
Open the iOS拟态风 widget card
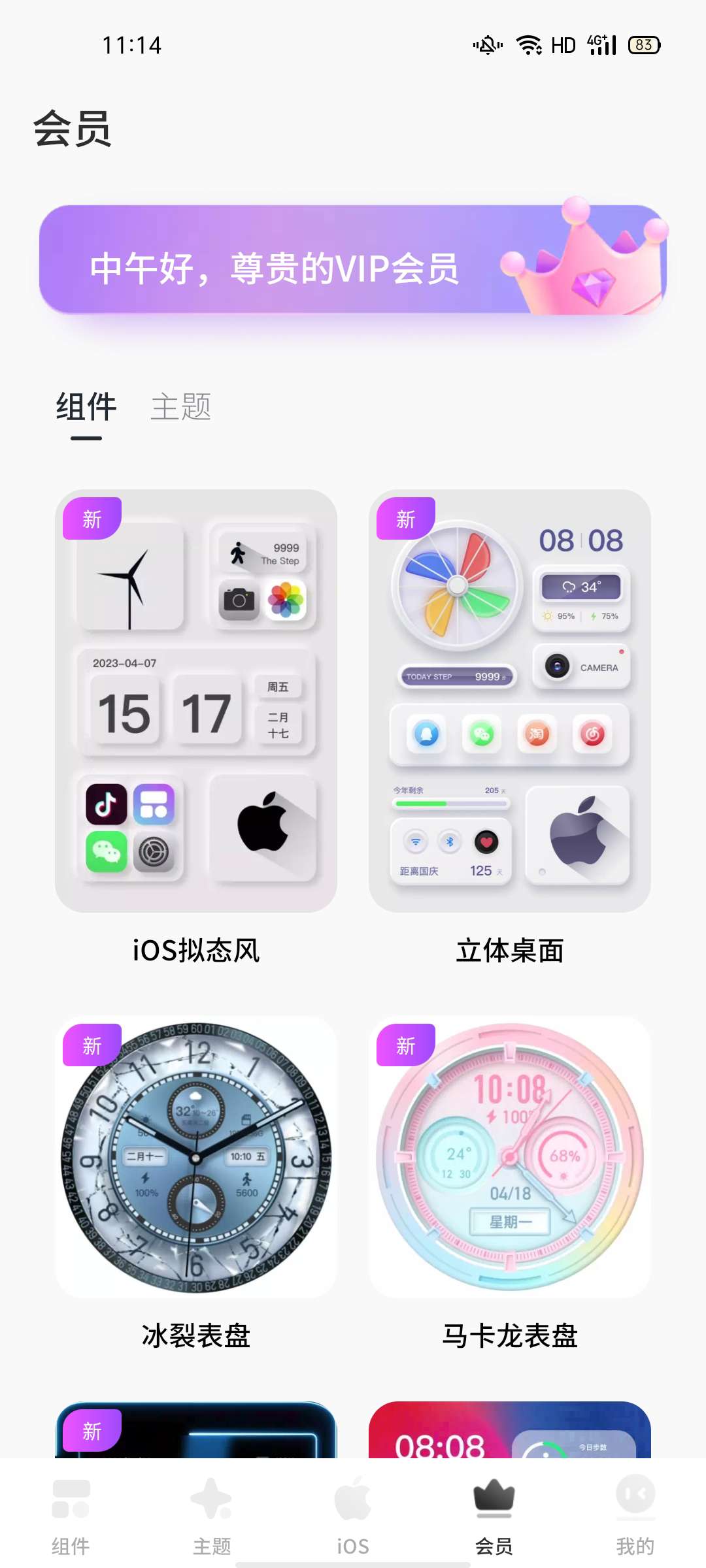tap(196, 700)
